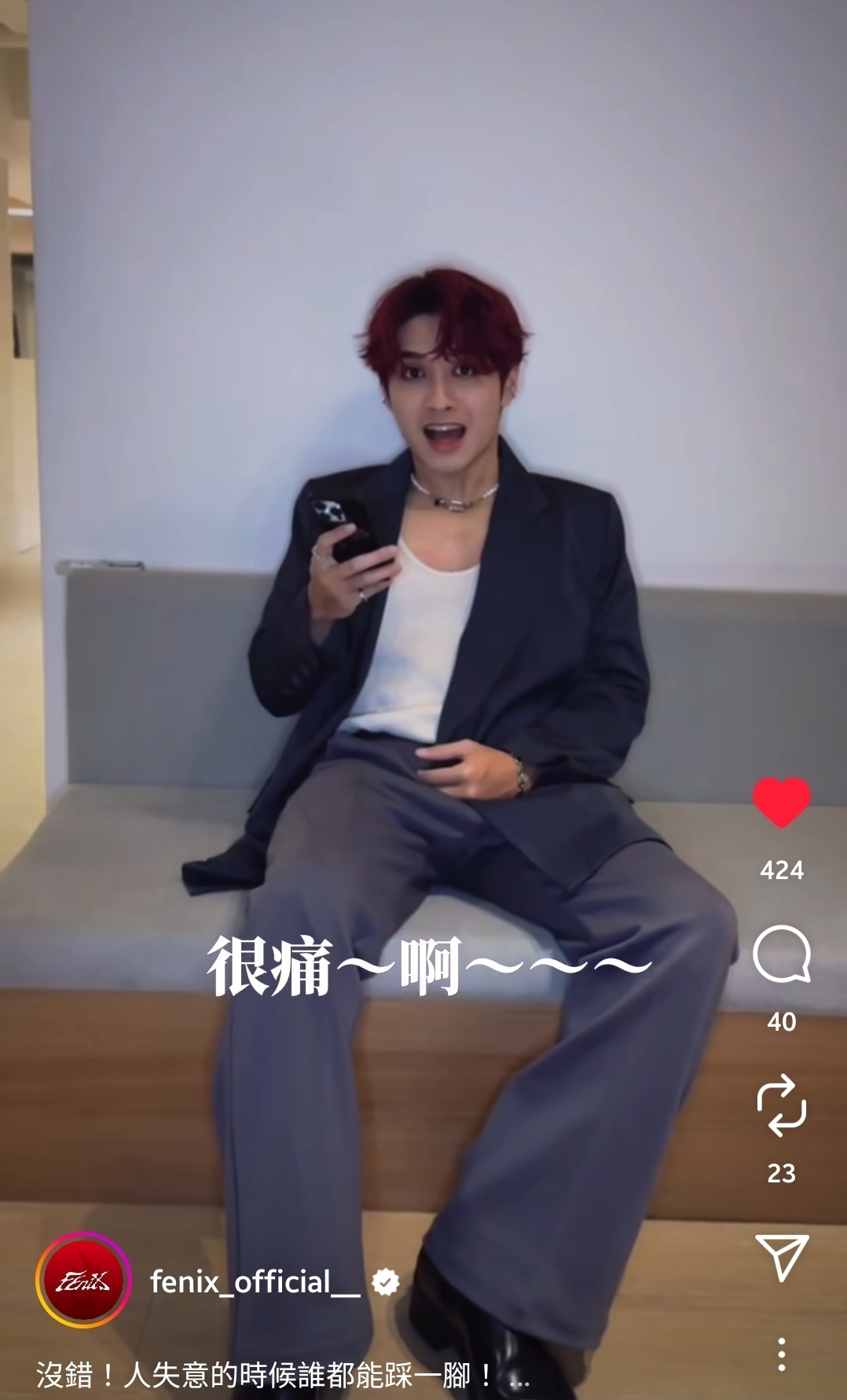This screenshot has height=1400, width=847.
Task: View fenix_official__ profile picture story
Action: tap(83, 1281)
